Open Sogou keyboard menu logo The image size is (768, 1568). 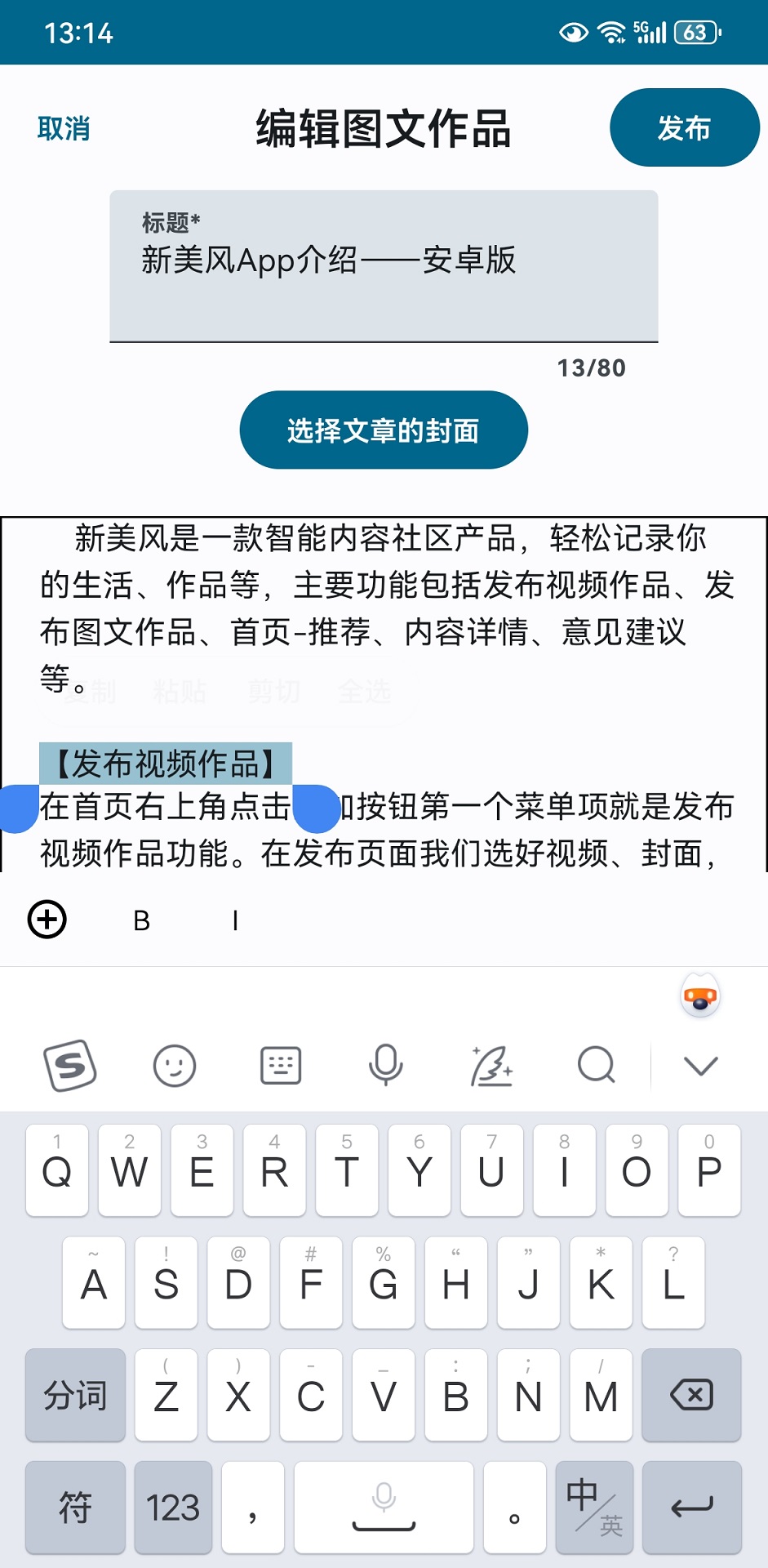[x=69, y=1065]
